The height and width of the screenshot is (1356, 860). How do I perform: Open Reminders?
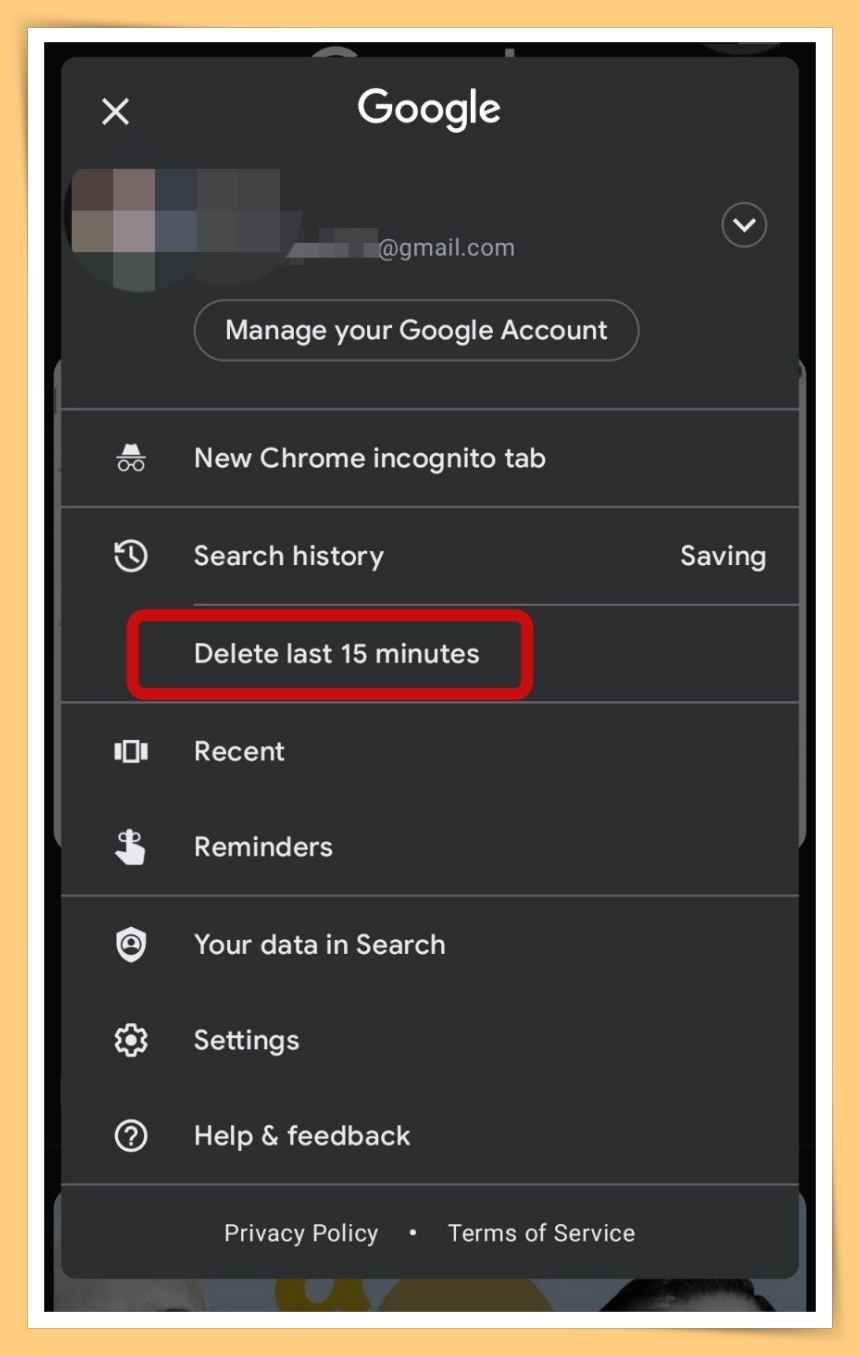pos(263,847)
